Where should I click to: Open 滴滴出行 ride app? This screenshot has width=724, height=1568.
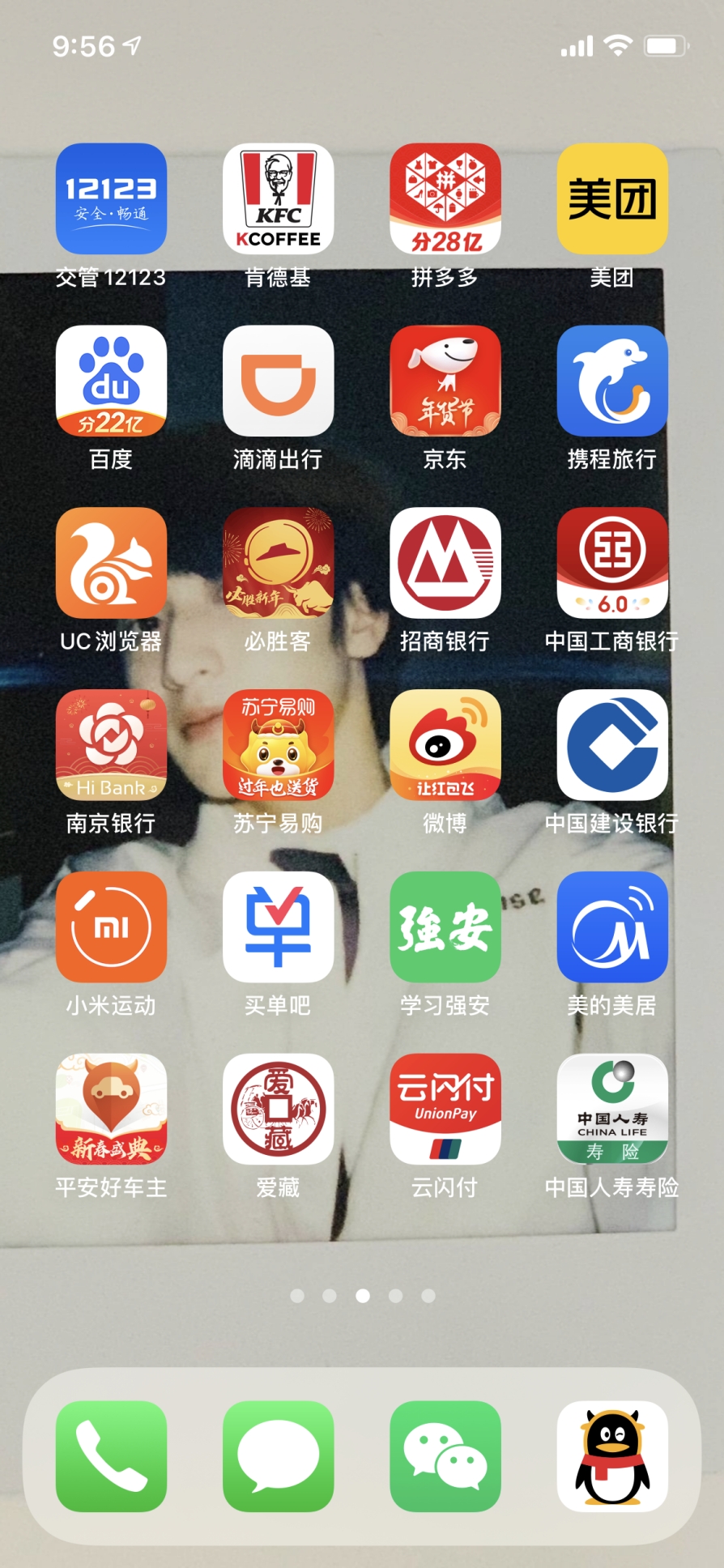[x=278, y=381]
